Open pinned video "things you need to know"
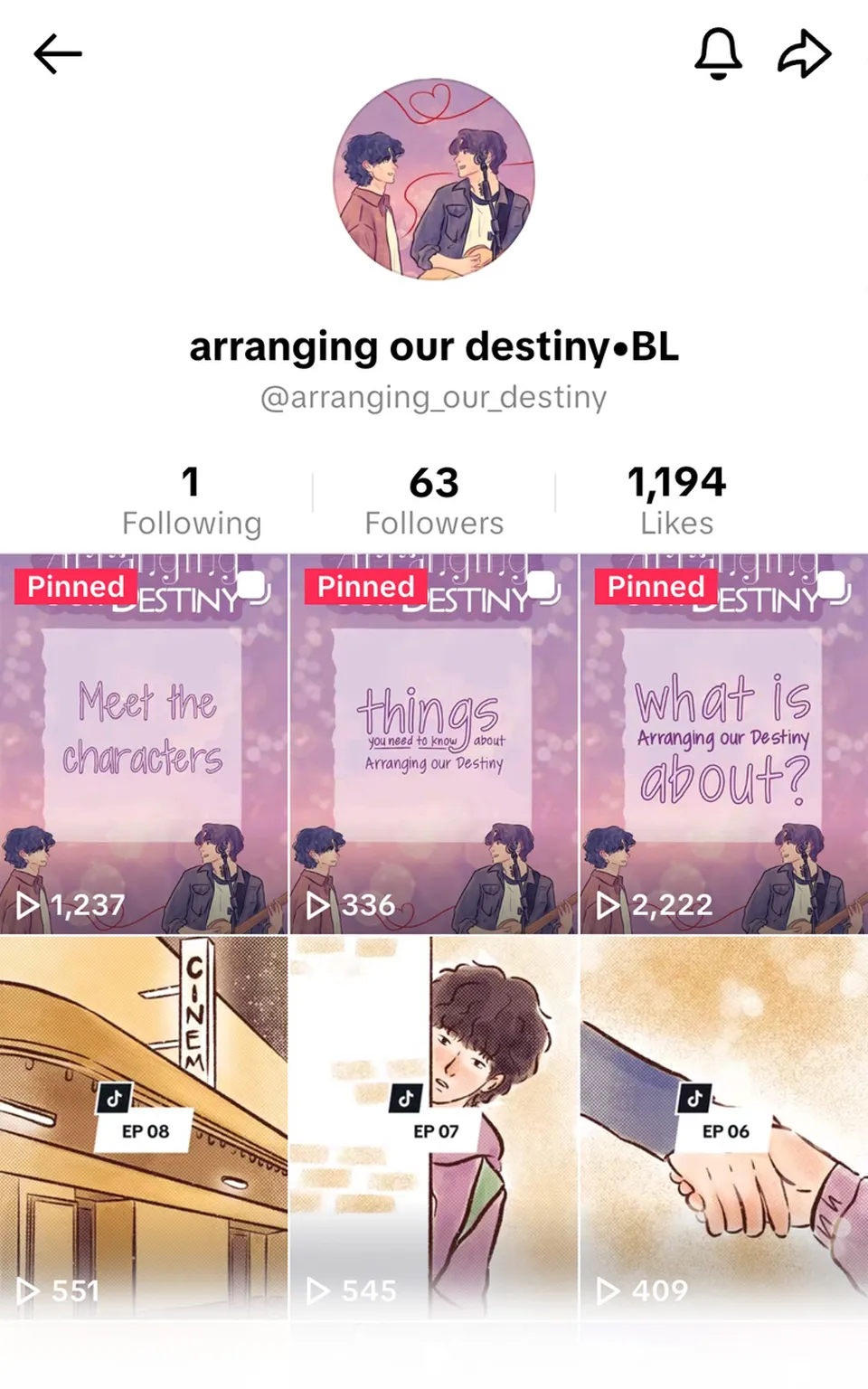 coord(434,744)
